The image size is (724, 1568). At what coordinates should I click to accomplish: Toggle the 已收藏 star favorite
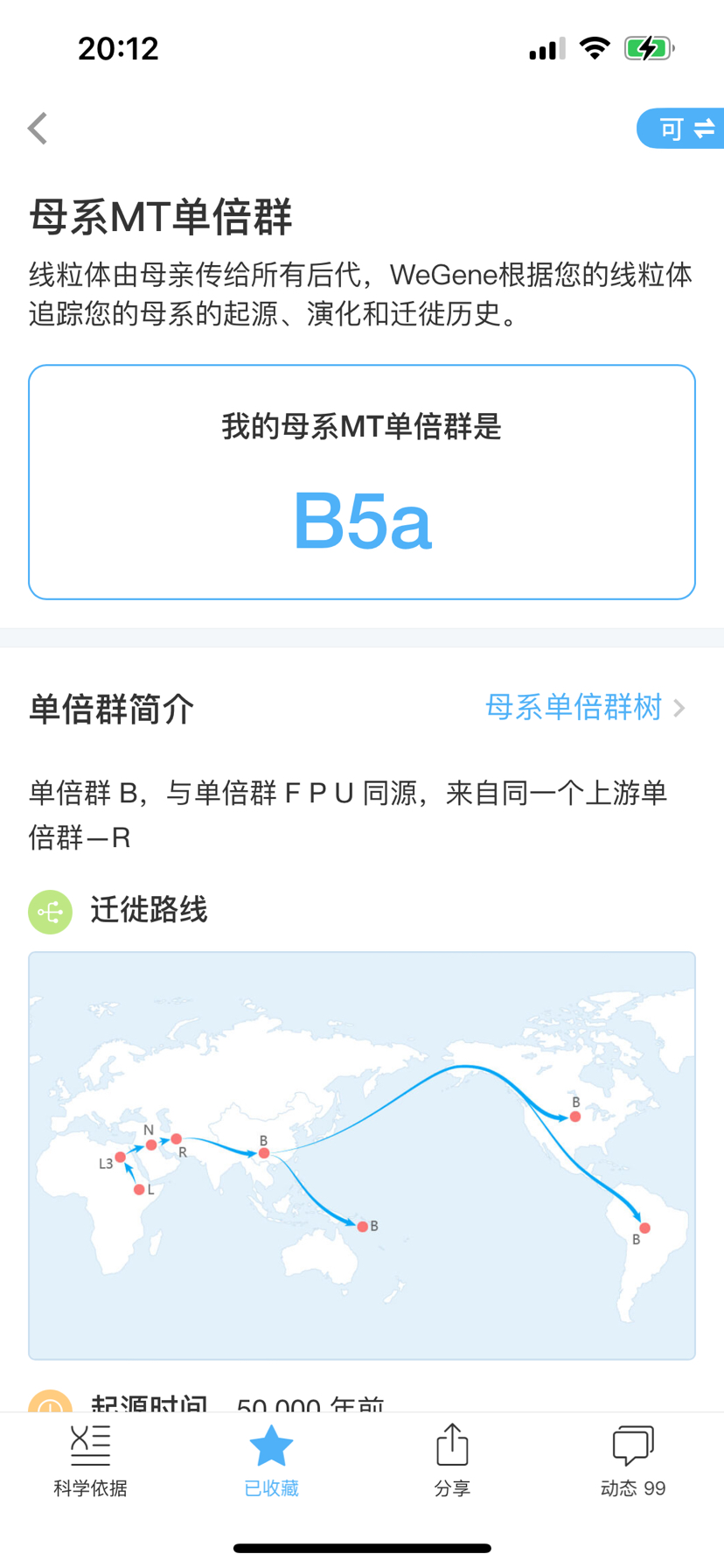pyautogui.click(x=271, y=1460)
